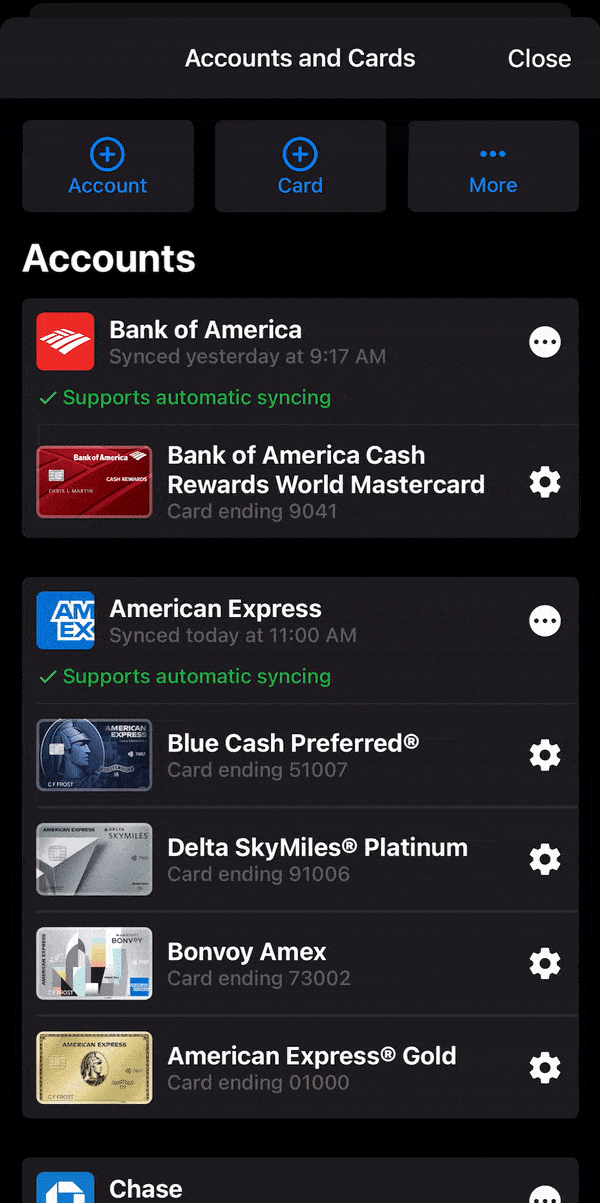Add a new account

point(108,166)
